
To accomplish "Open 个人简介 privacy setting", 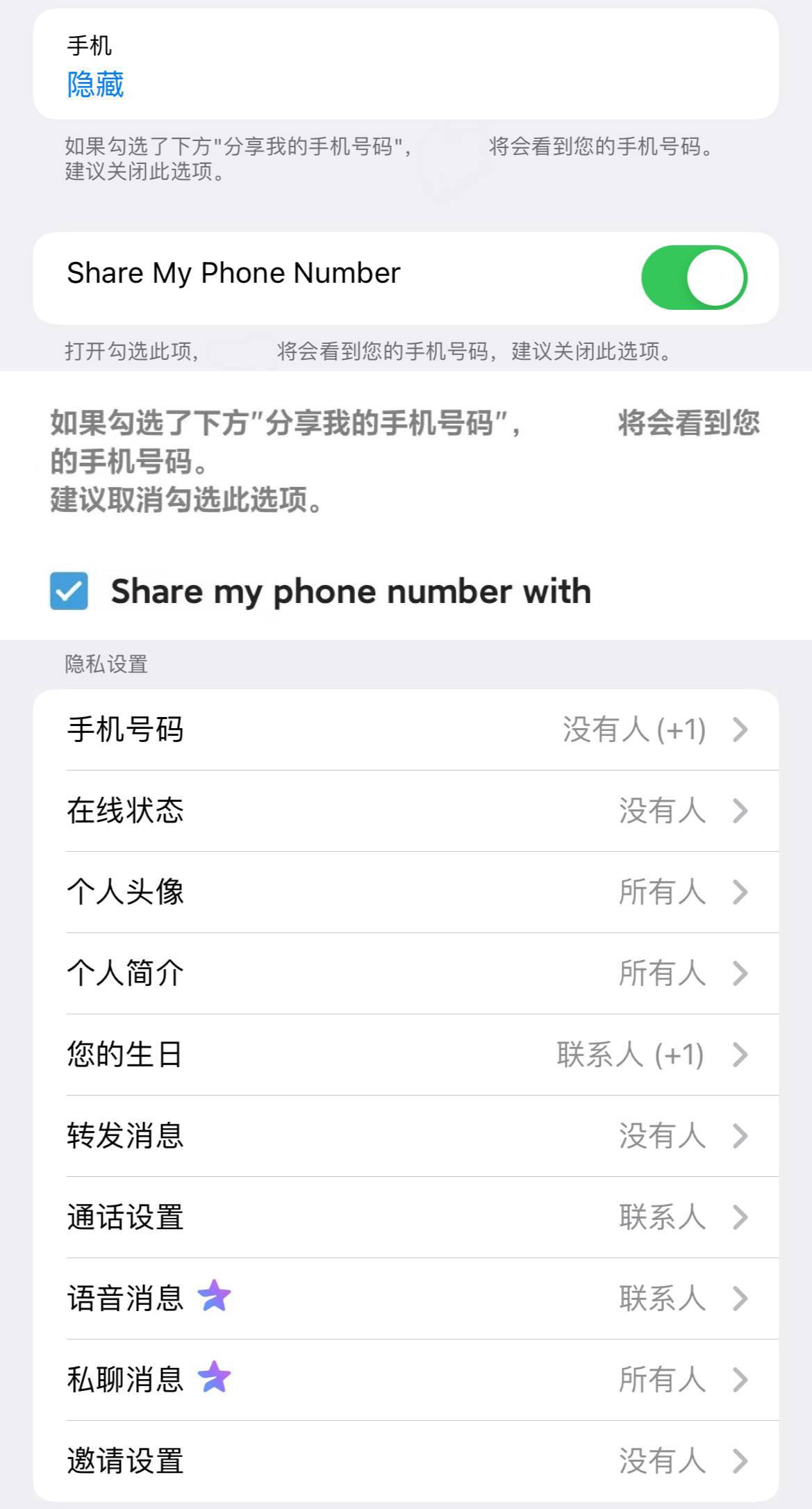I will coord(406,973).
